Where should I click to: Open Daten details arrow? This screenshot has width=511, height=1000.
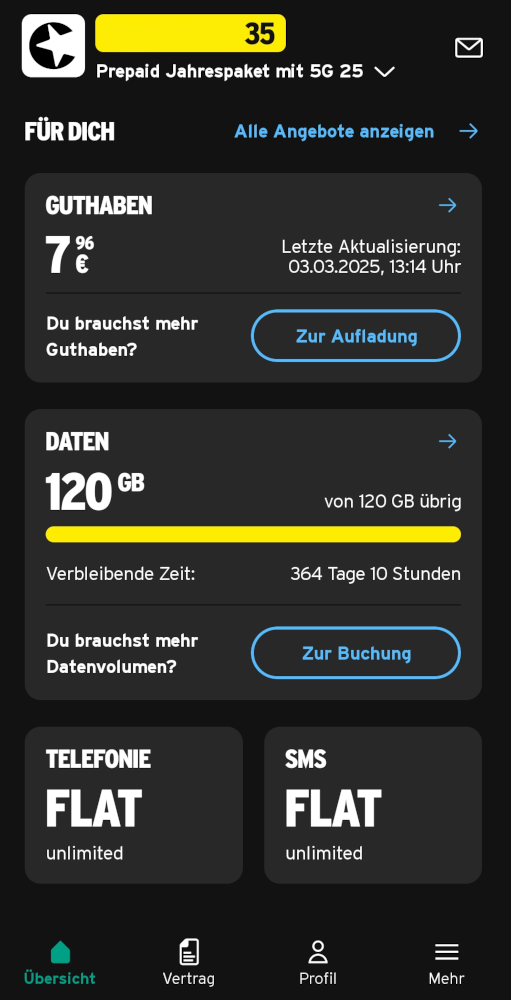448,441
